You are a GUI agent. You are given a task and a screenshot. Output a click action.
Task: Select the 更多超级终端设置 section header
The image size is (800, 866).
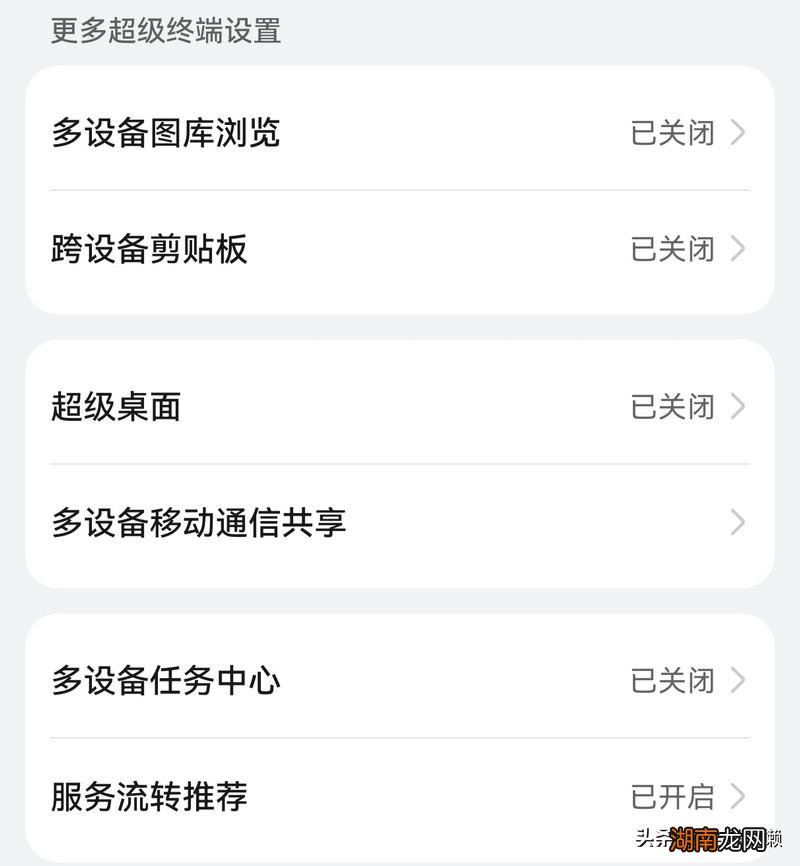pos(164,30)
